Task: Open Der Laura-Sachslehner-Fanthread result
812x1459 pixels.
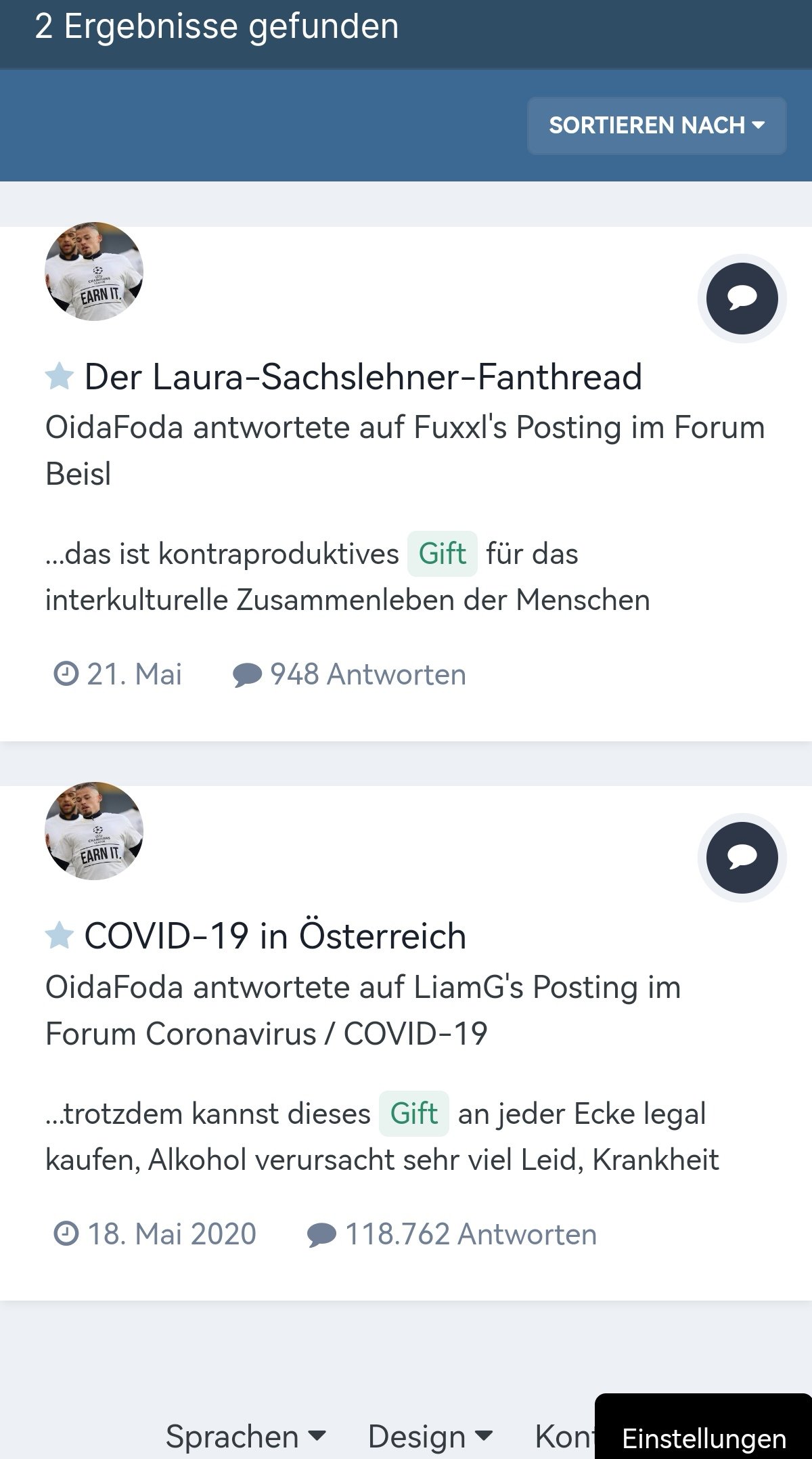Action: pyautogui.click(x=363, y=377)
